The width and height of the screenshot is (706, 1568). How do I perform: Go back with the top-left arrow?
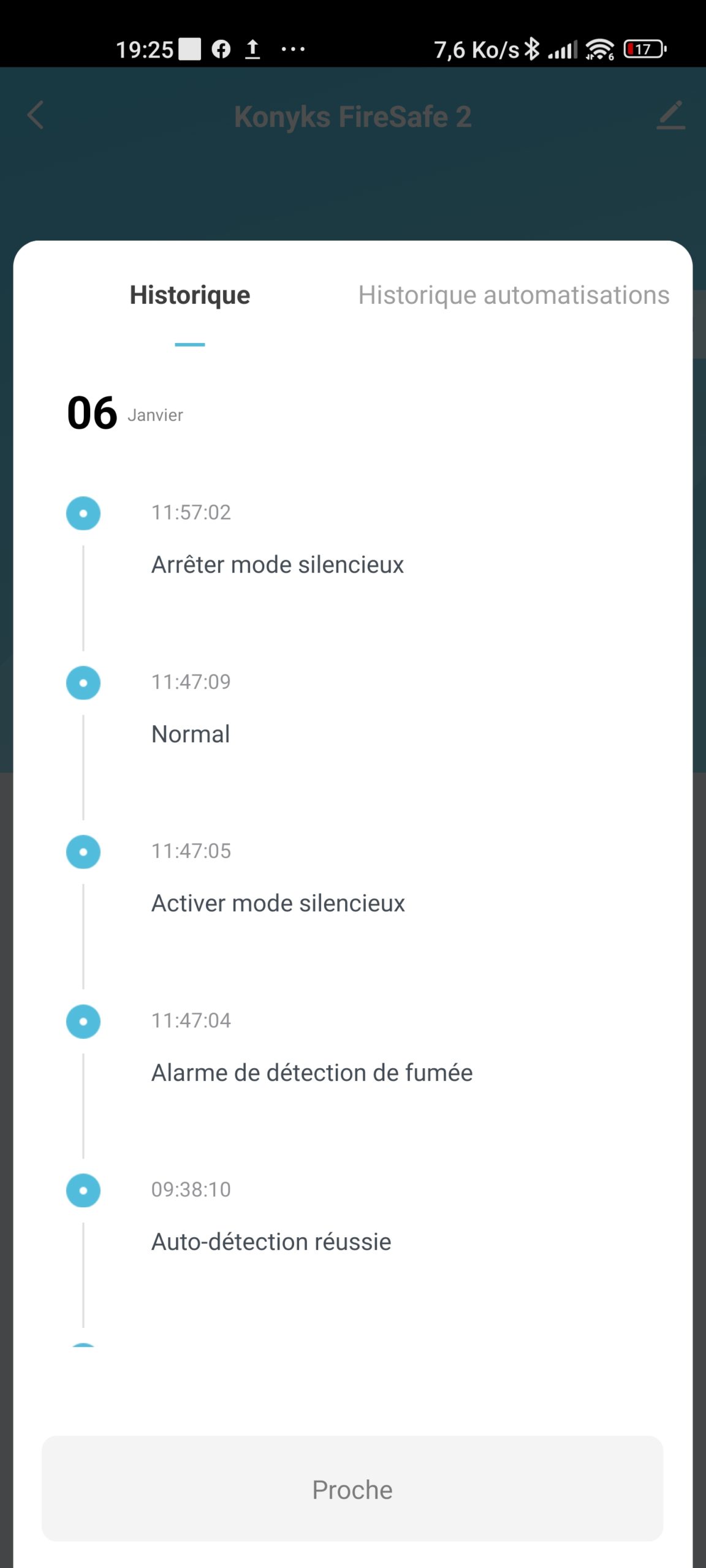click(36, 115)
